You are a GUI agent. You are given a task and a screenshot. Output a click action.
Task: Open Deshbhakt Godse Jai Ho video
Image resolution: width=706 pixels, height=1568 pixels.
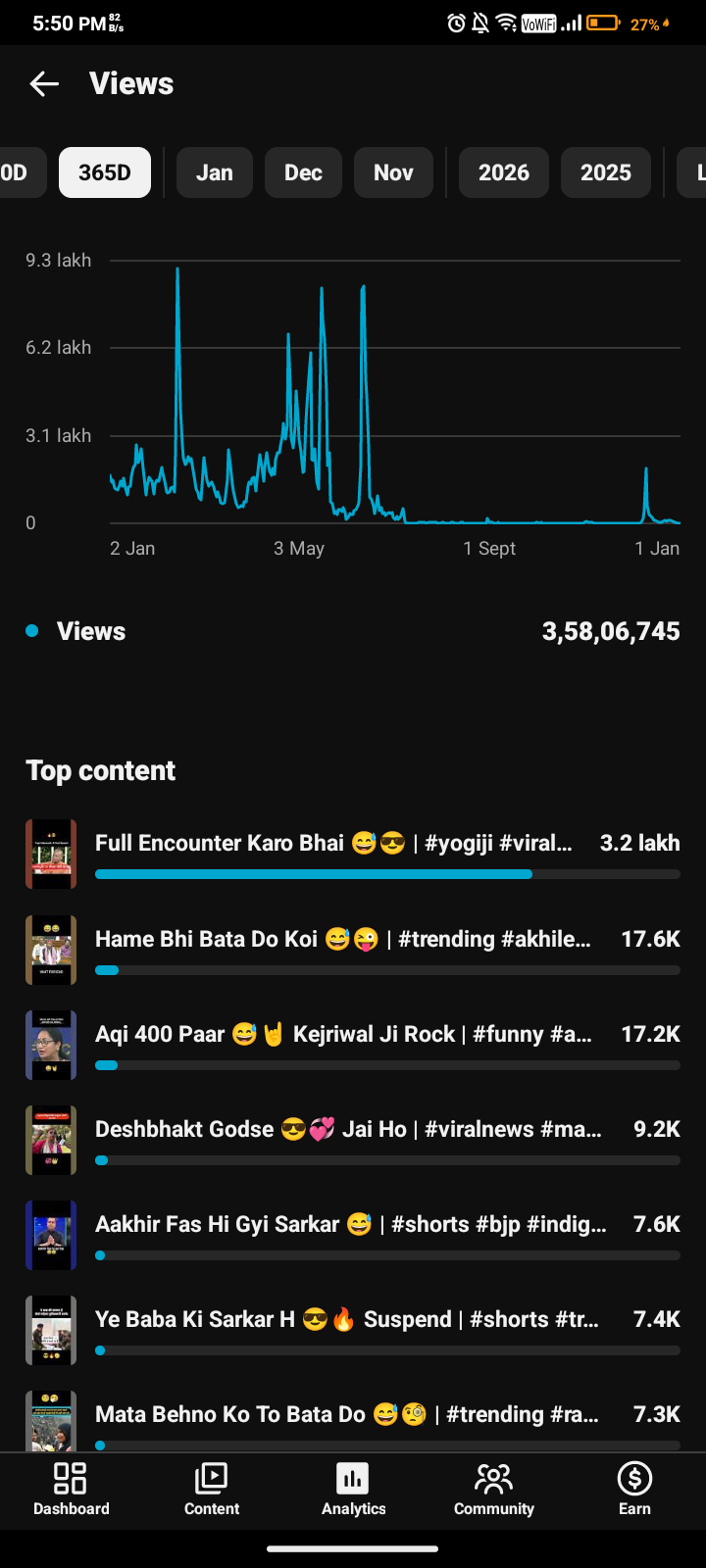coord(347,1130)
